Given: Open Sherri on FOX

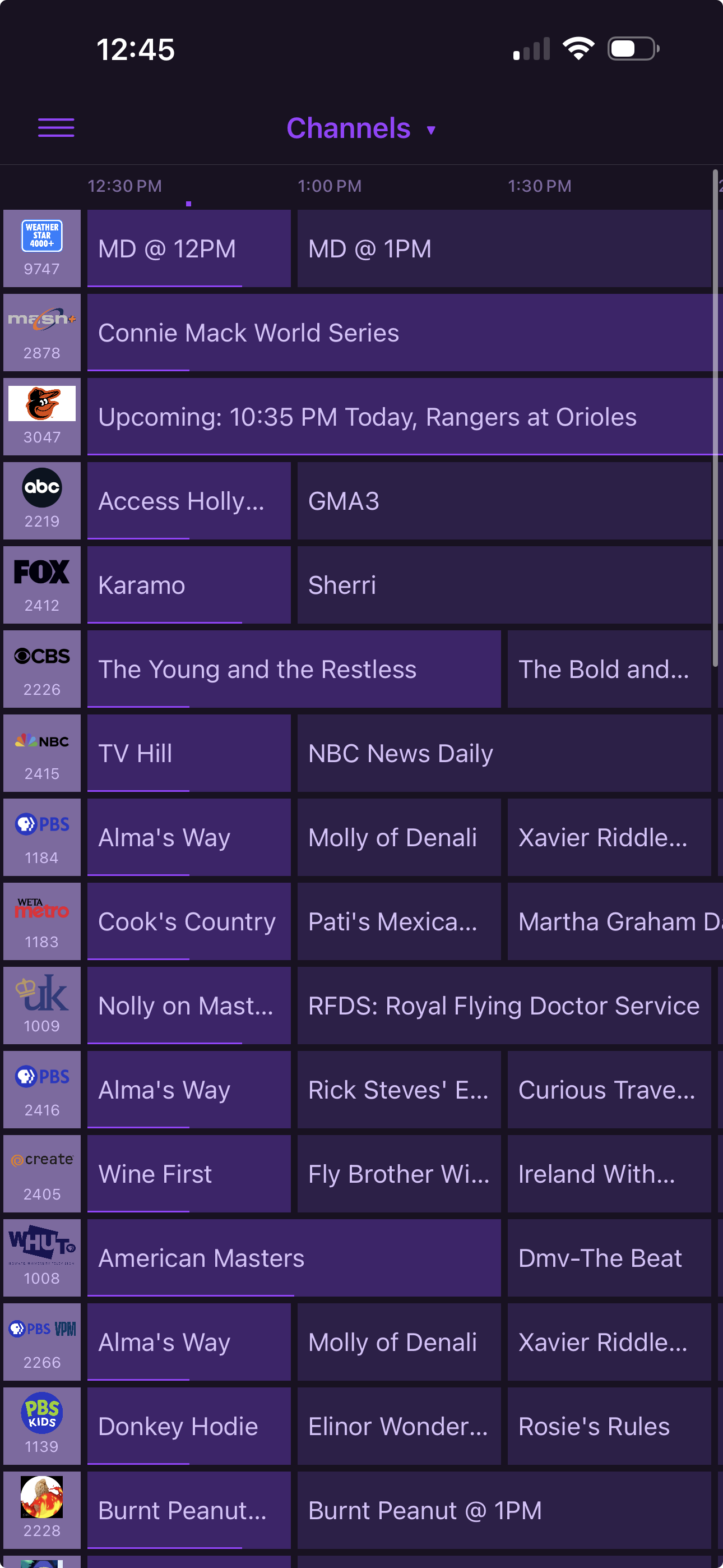Looking at the screenshot, I should click(x=503, y=585).
